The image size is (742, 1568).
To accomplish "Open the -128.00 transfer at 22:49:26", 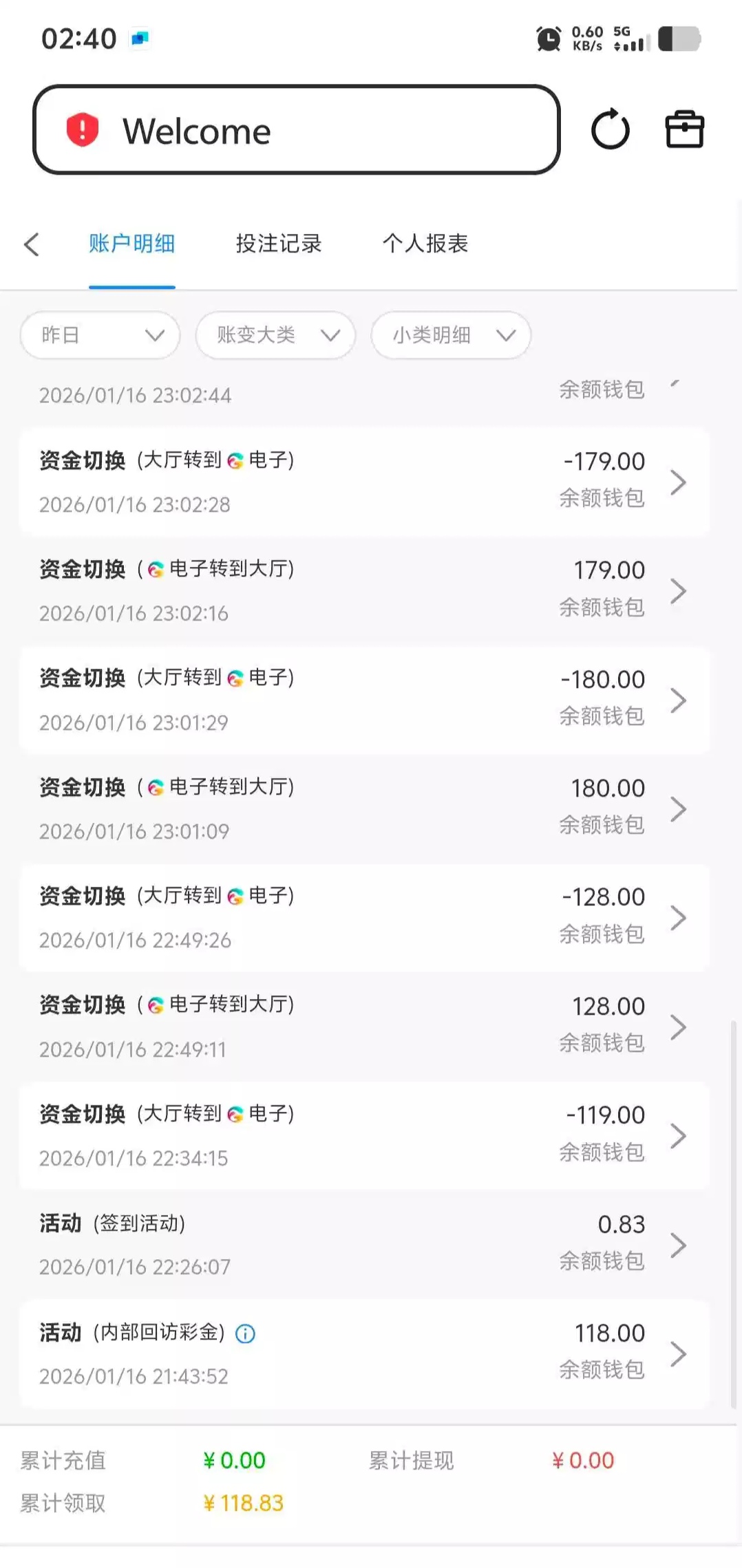I will 363,918.
